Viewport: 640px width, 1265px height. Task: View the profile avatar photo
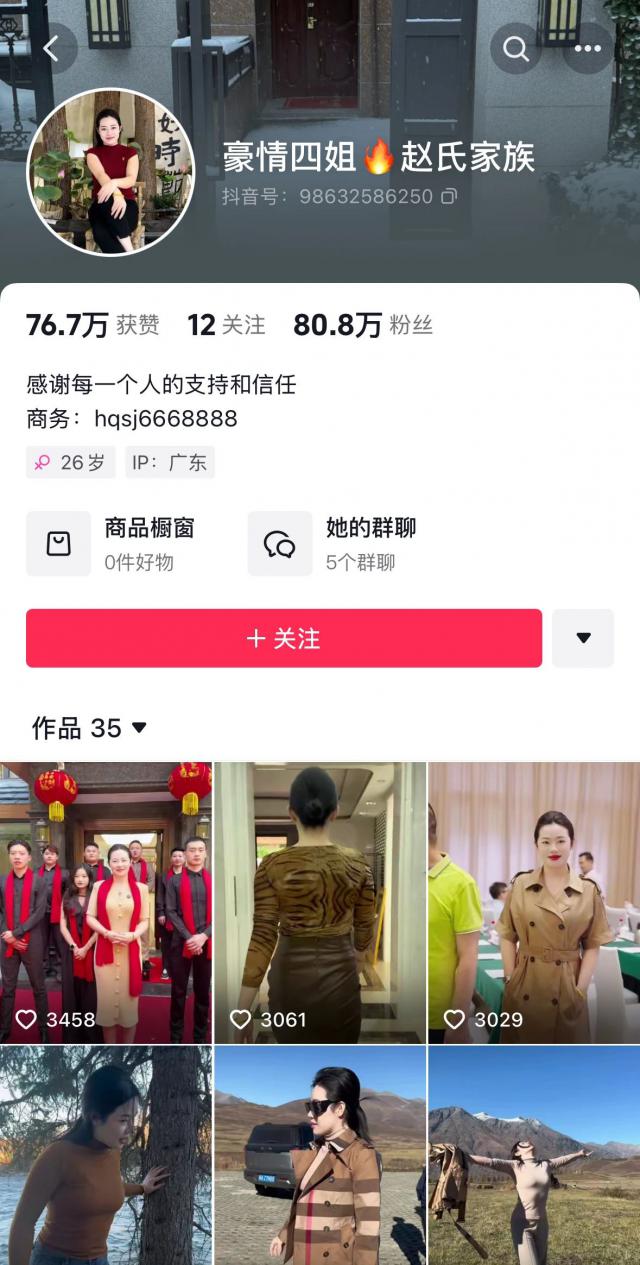[x=110, y=172]
